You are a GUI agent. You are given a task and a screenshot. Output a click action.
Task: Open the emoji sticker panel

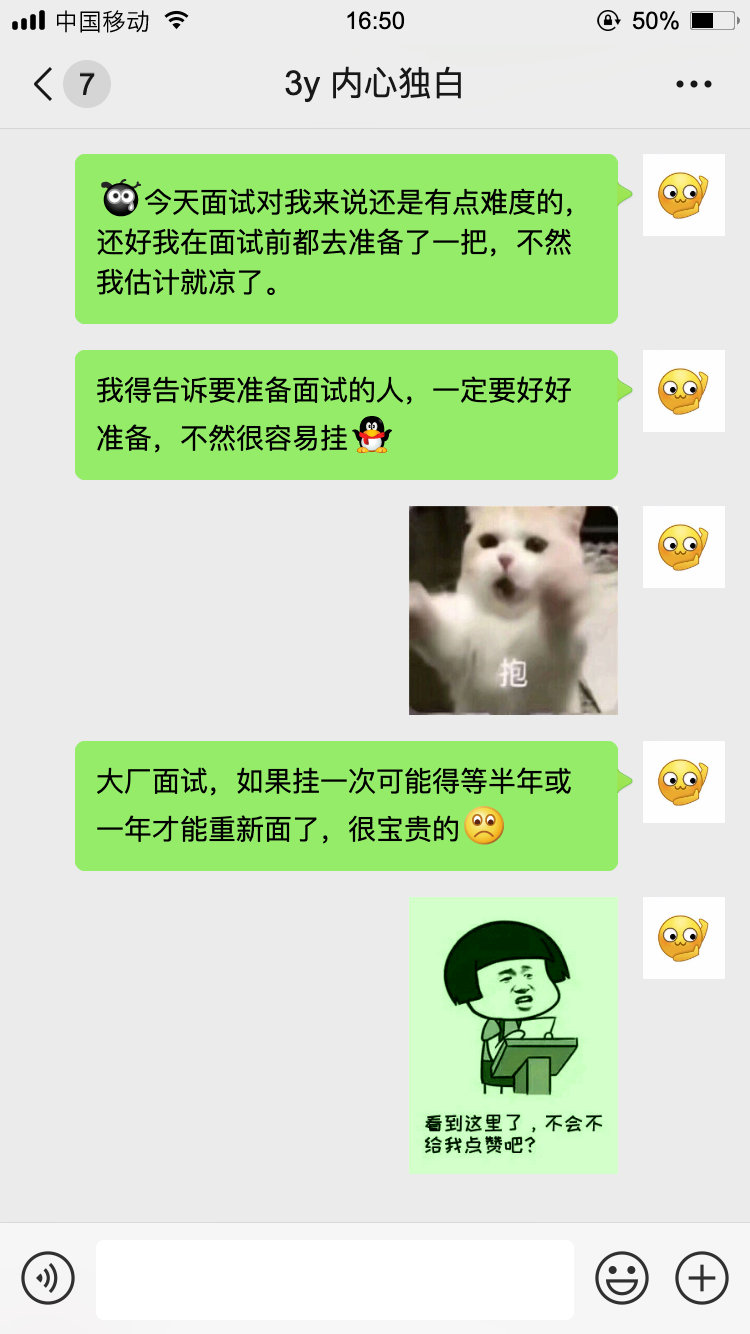[x=621, y=1278]
